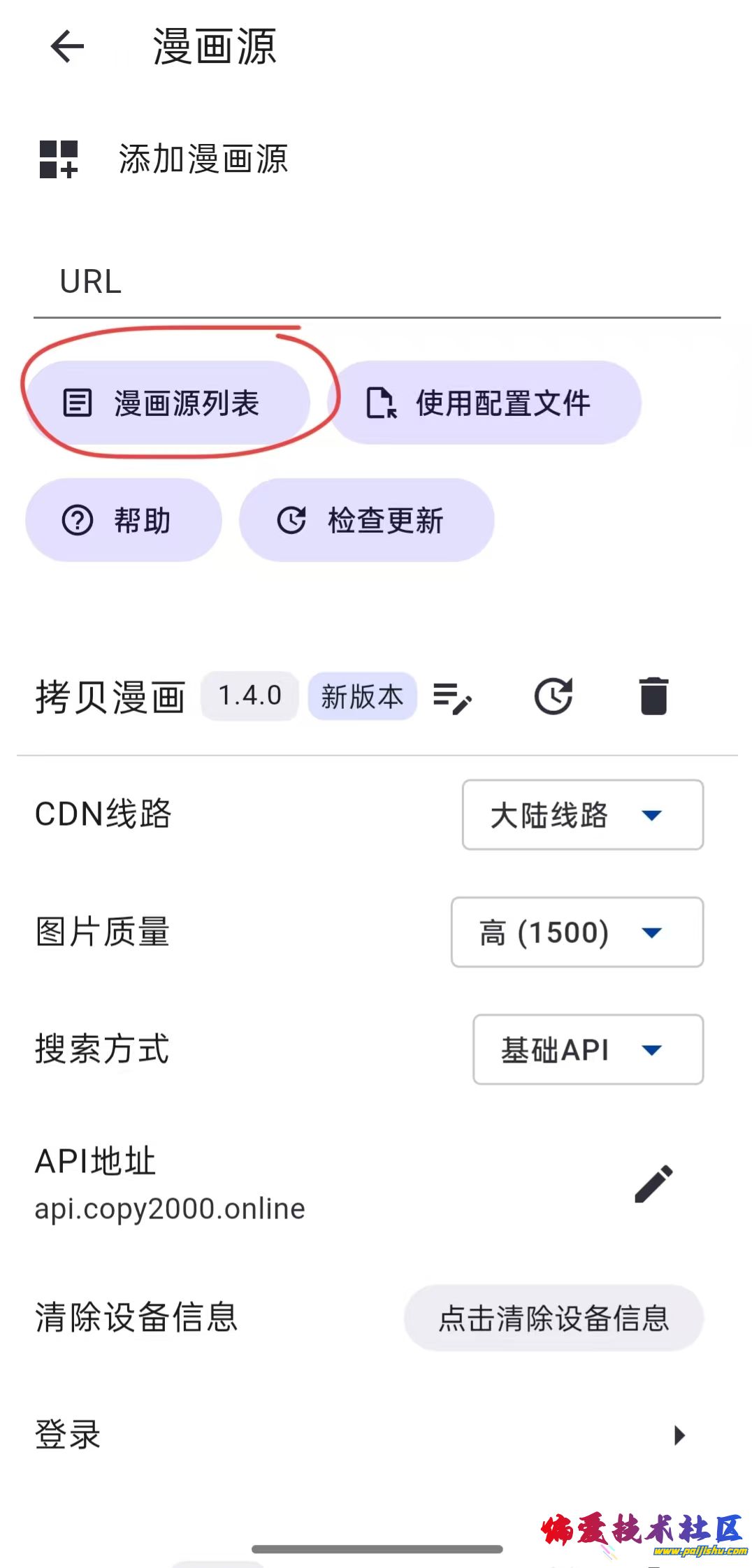752x1568 pixels.
Task: Tap 检查更新 to check updates
Action: (x=367, y=519)
